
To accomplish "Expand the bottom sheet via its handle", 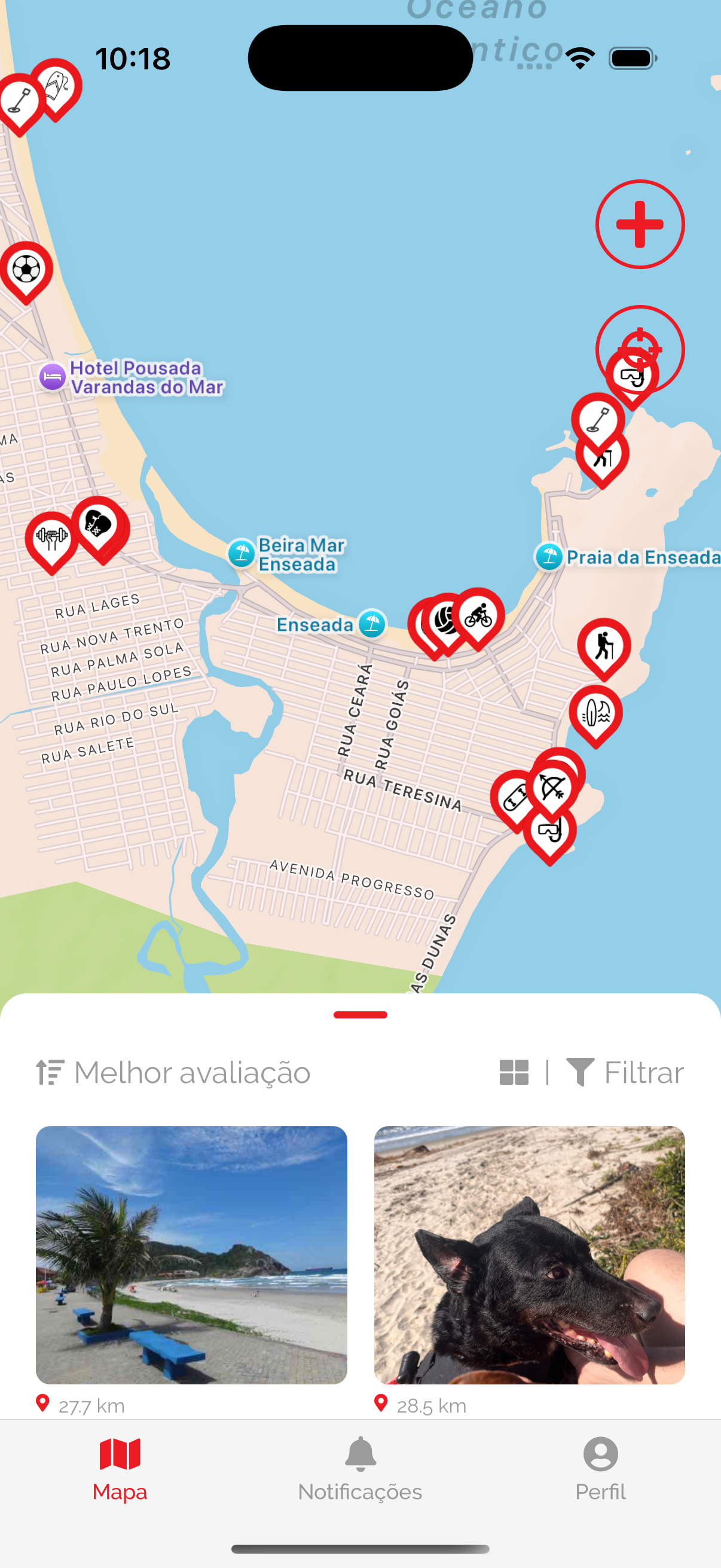I will 360,1015.
